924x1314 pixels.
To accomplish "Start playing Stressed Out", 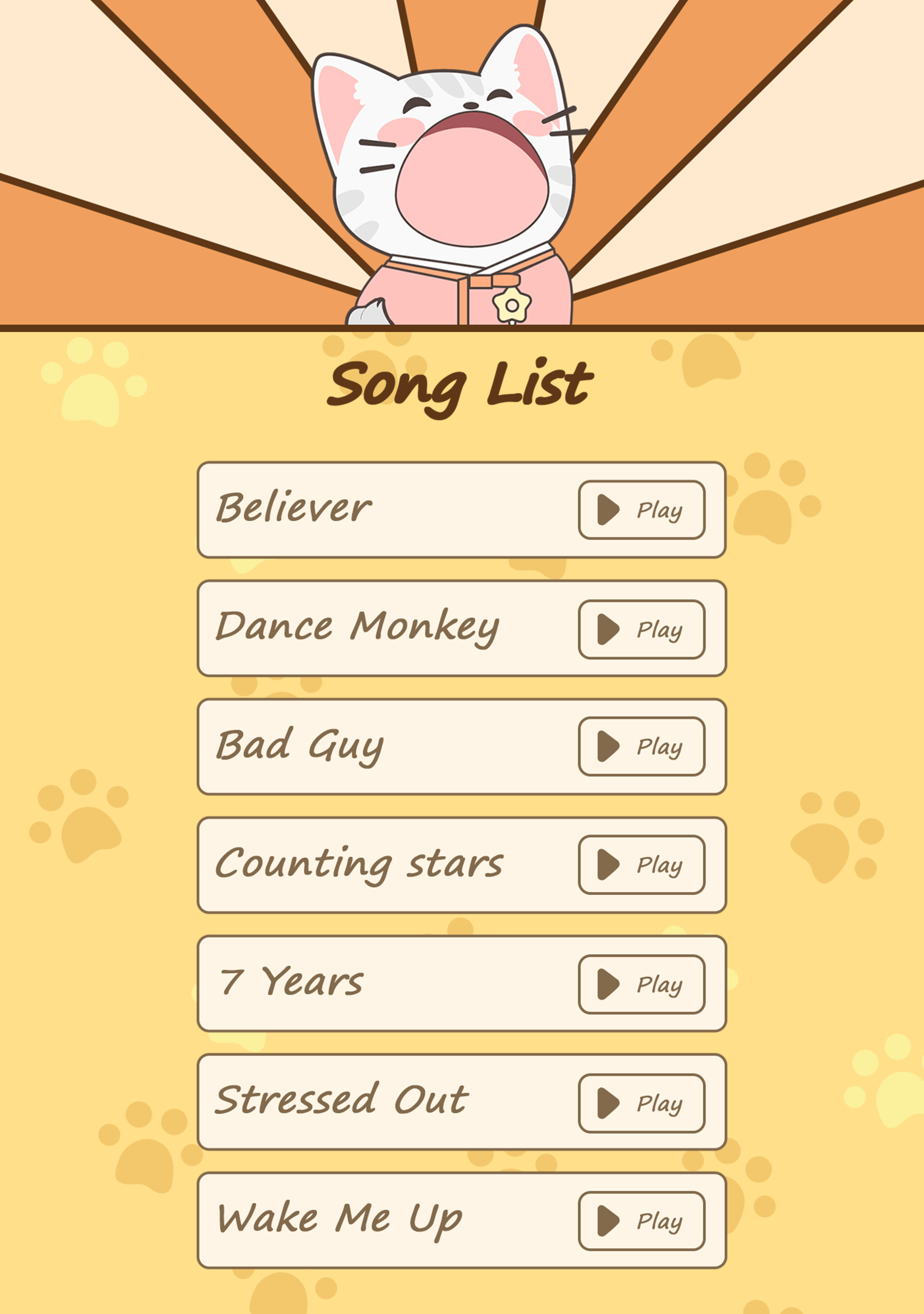I will [x=641, y=1103].
